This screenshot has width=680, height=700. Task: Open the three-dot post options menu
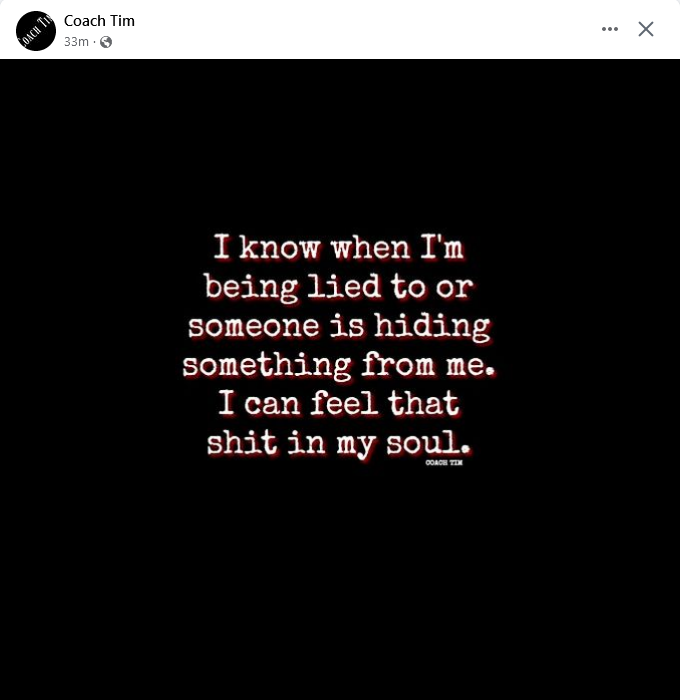(609, 29)
